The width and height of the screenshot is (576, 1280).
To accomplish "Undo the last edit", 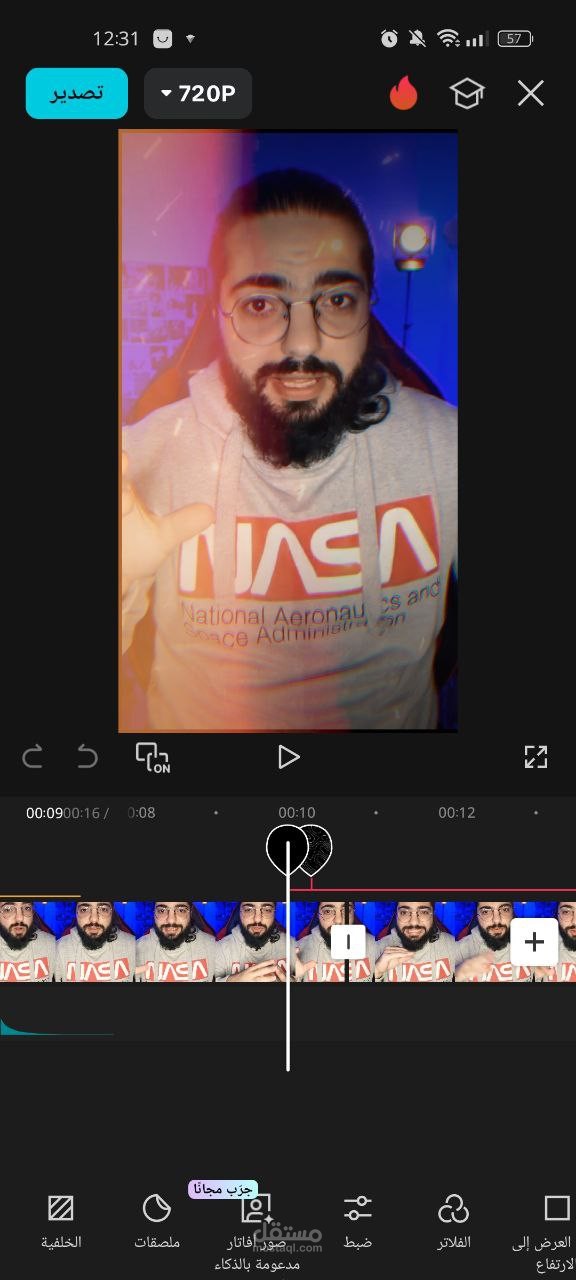I will point(88,757).
